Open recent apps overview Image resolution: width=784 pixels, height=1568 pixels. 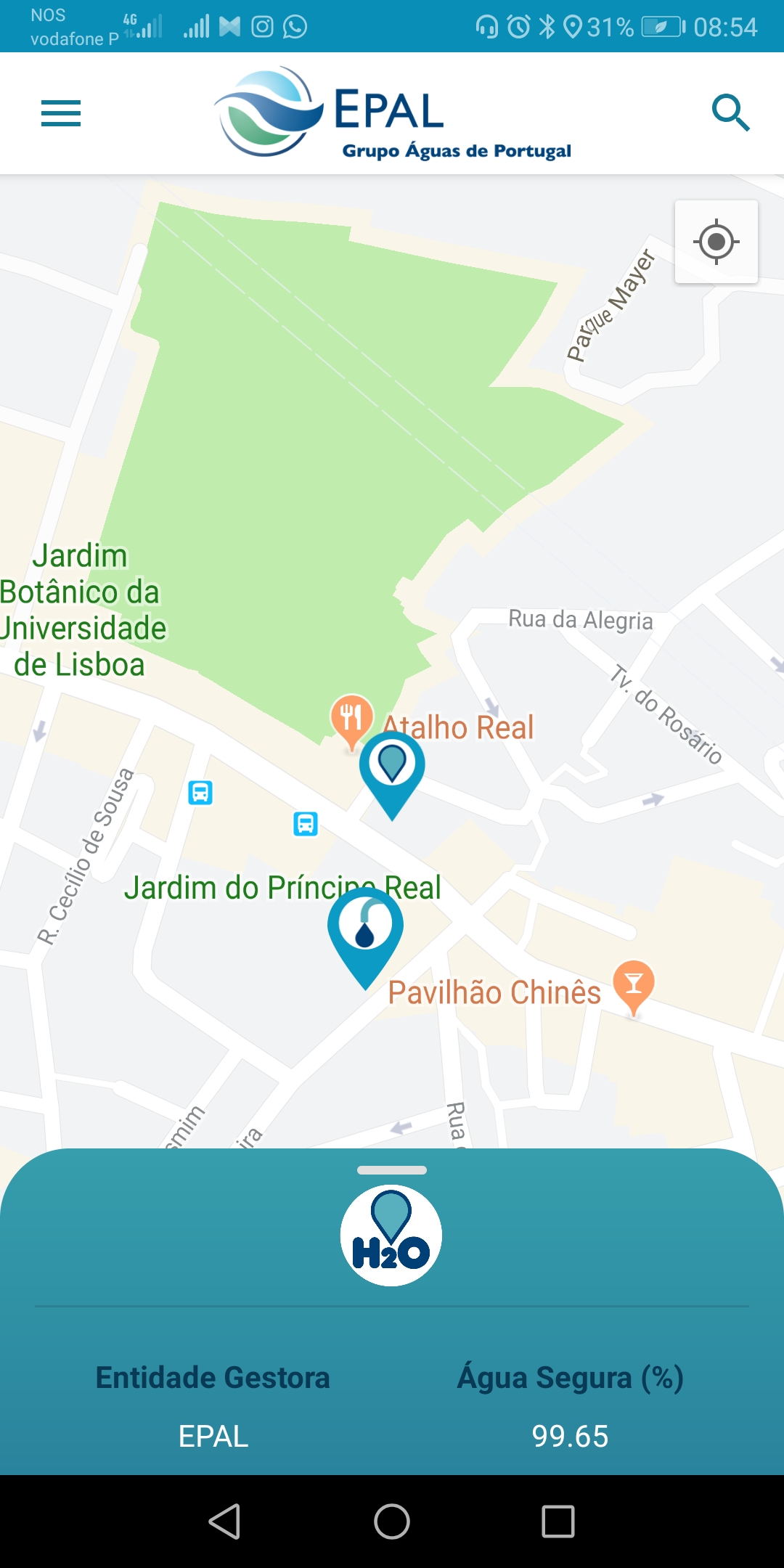pyautogui.click(x=558, y=1522)
